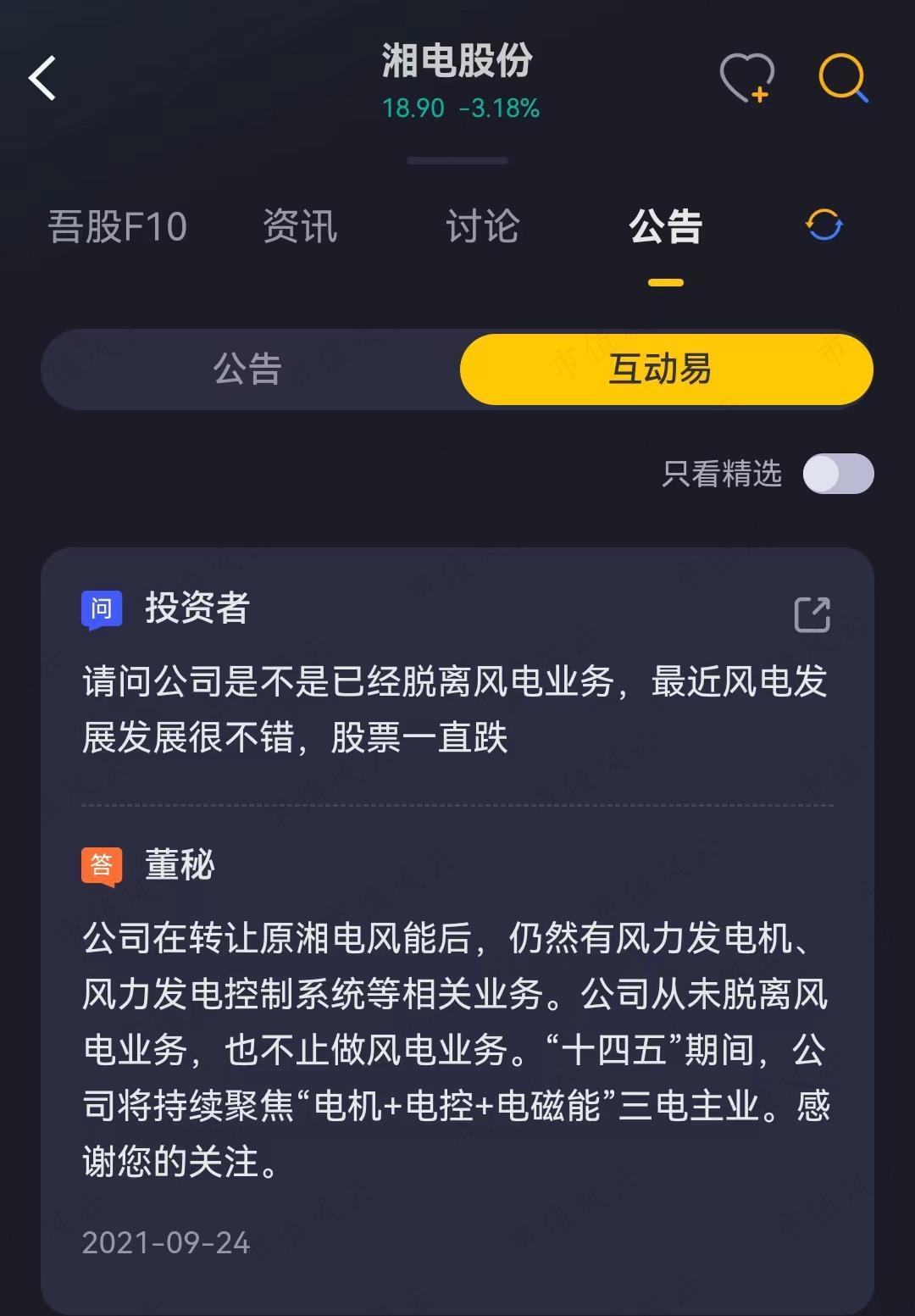This screenshot has width=915, height=1316.
Task: Switch to the 吾股F10 tab
Action: point(117,227)
